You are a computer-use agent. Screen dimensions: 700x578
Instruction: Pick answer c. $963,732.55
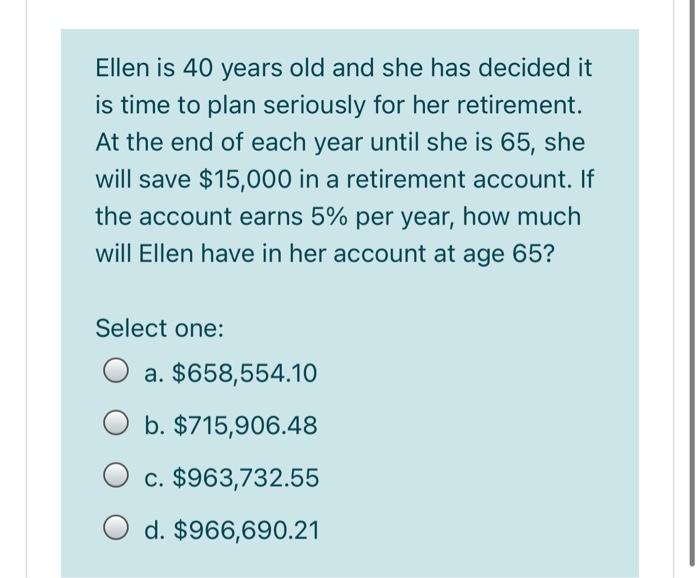pos(118,478)
